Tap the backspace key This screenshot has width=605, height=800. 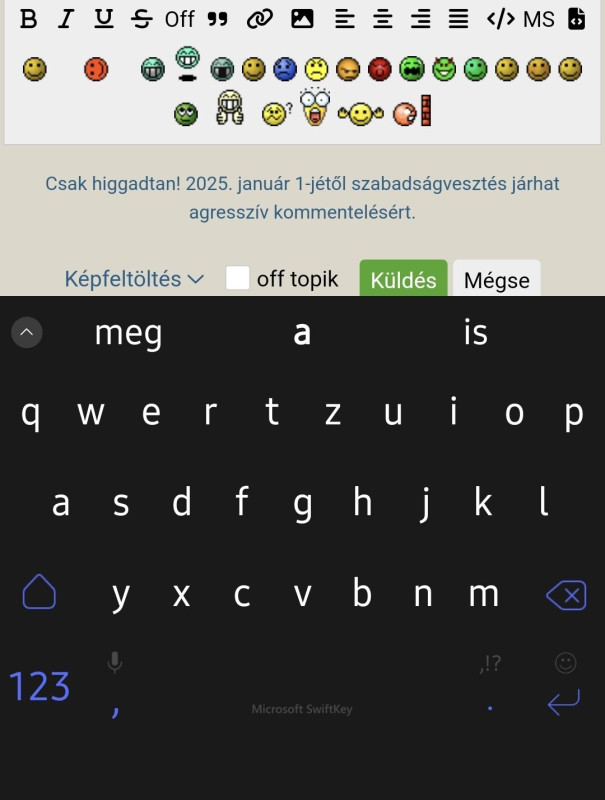(565, 597)
